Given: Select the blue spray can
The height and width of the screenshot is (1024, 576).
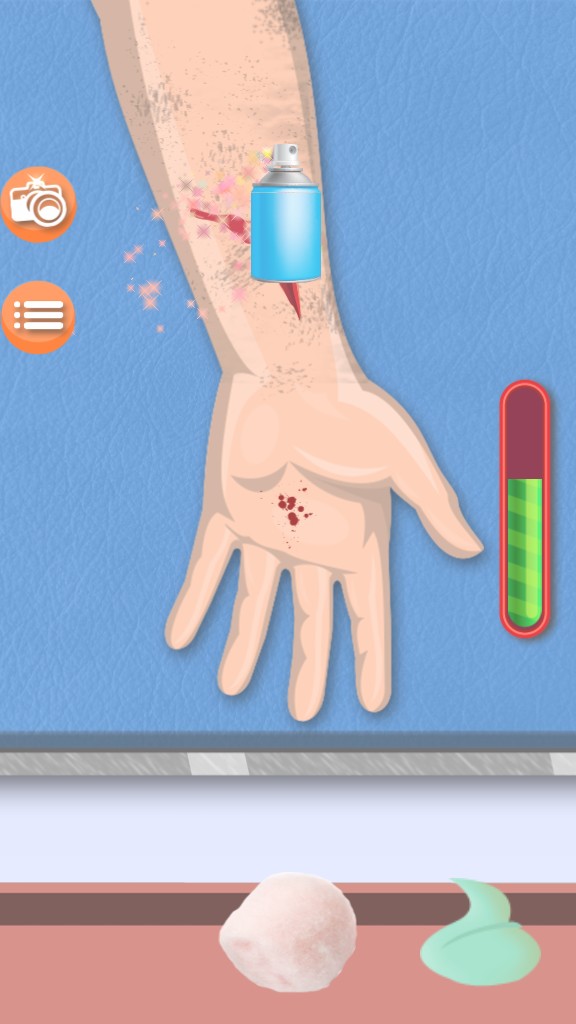Looking at the screenshot, I should click(x=286, y=214).
